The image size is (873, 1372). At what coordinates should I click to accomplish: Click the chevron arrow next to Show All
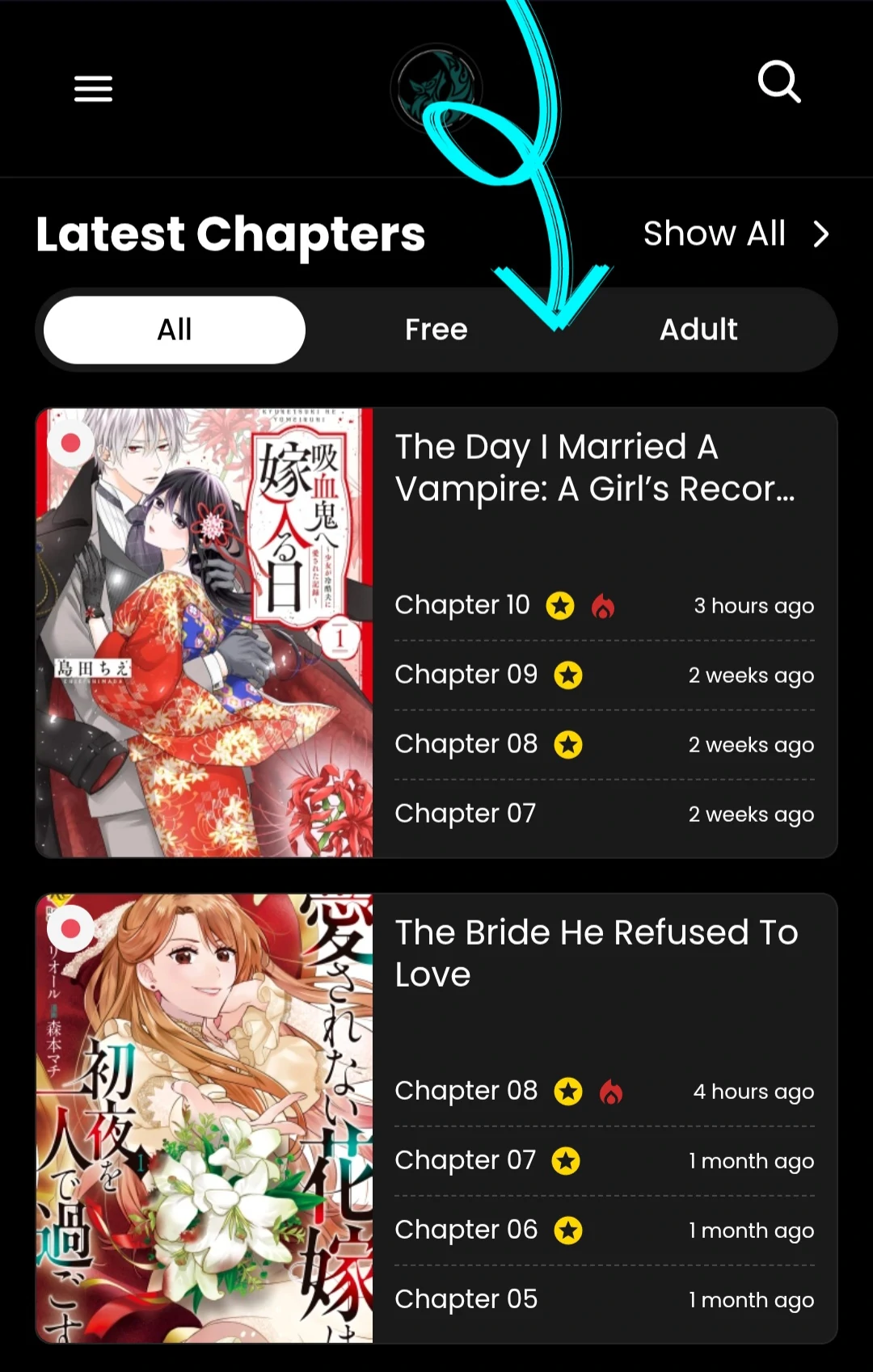(x=821, y=234)
